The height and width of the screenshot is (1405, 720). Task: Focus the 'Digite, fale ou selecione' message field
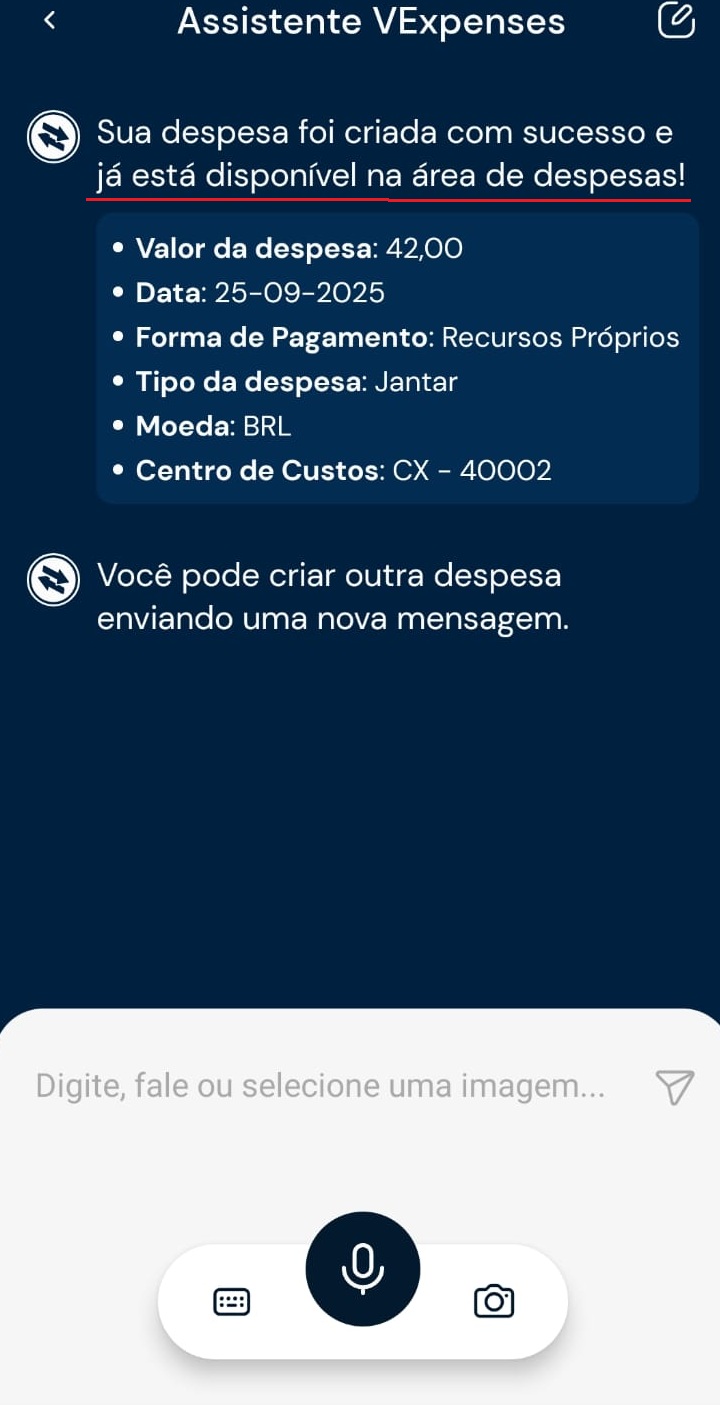320,1086
